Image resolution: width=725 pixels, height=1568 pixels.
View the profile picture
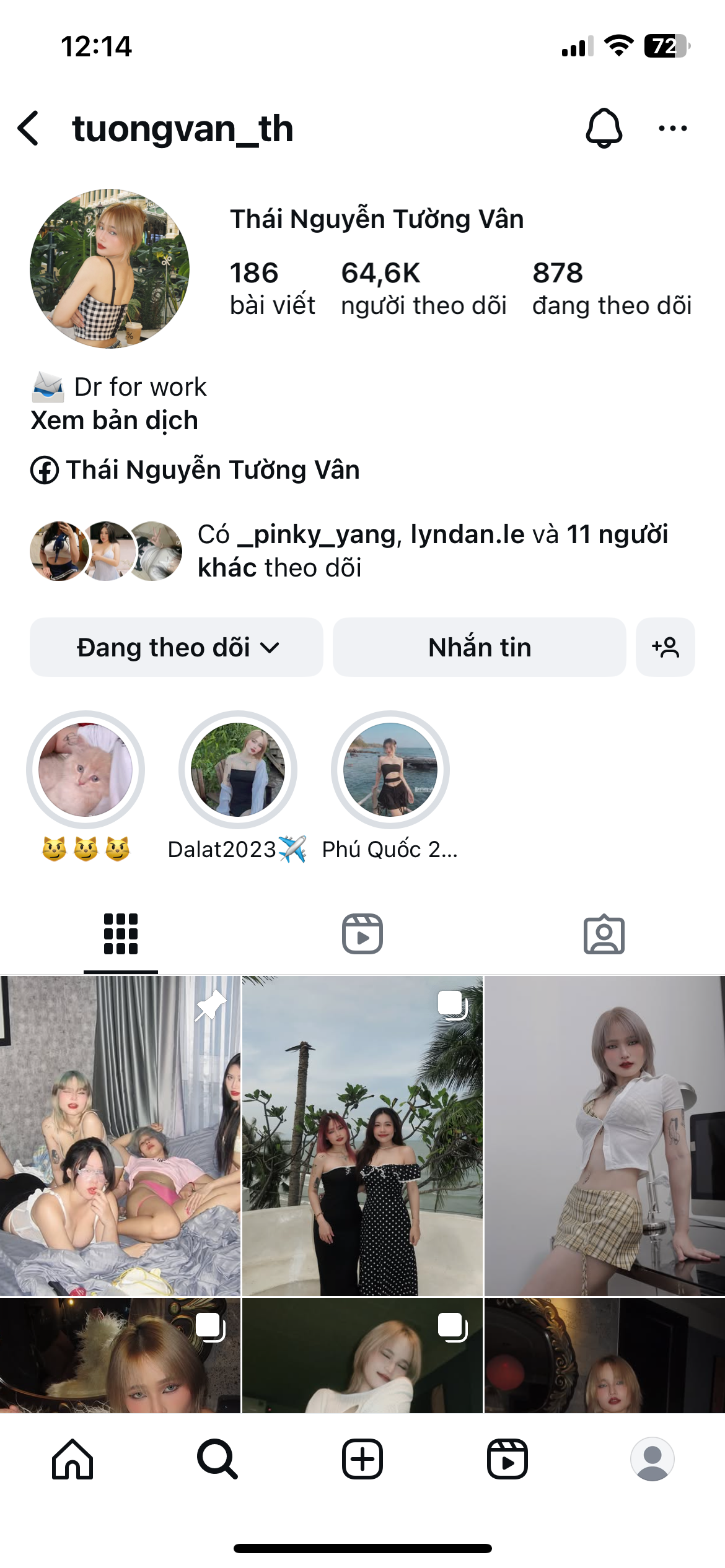click(110, 268)
